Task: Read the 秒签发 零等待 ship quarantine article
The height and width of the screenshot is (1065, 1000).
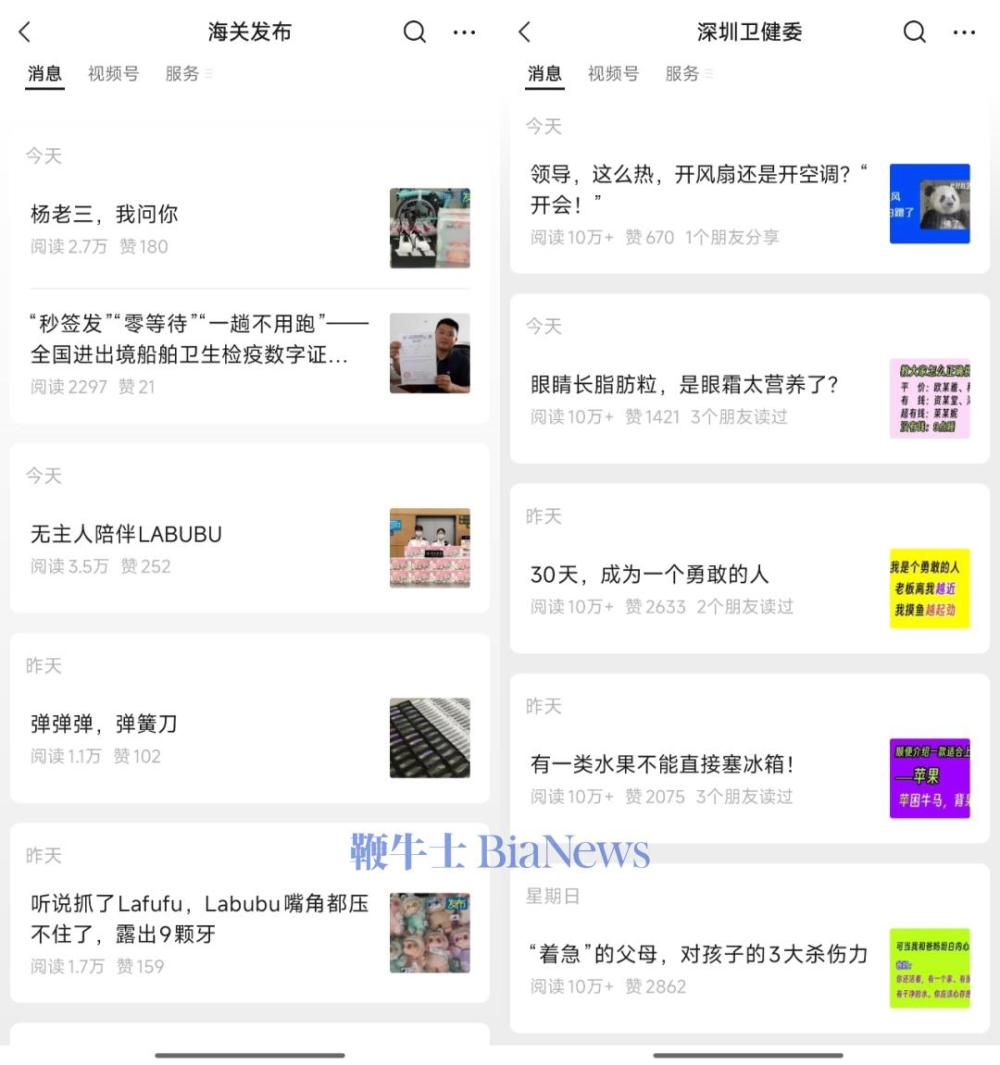Action: pyautogui.click(x=200, y=339)
